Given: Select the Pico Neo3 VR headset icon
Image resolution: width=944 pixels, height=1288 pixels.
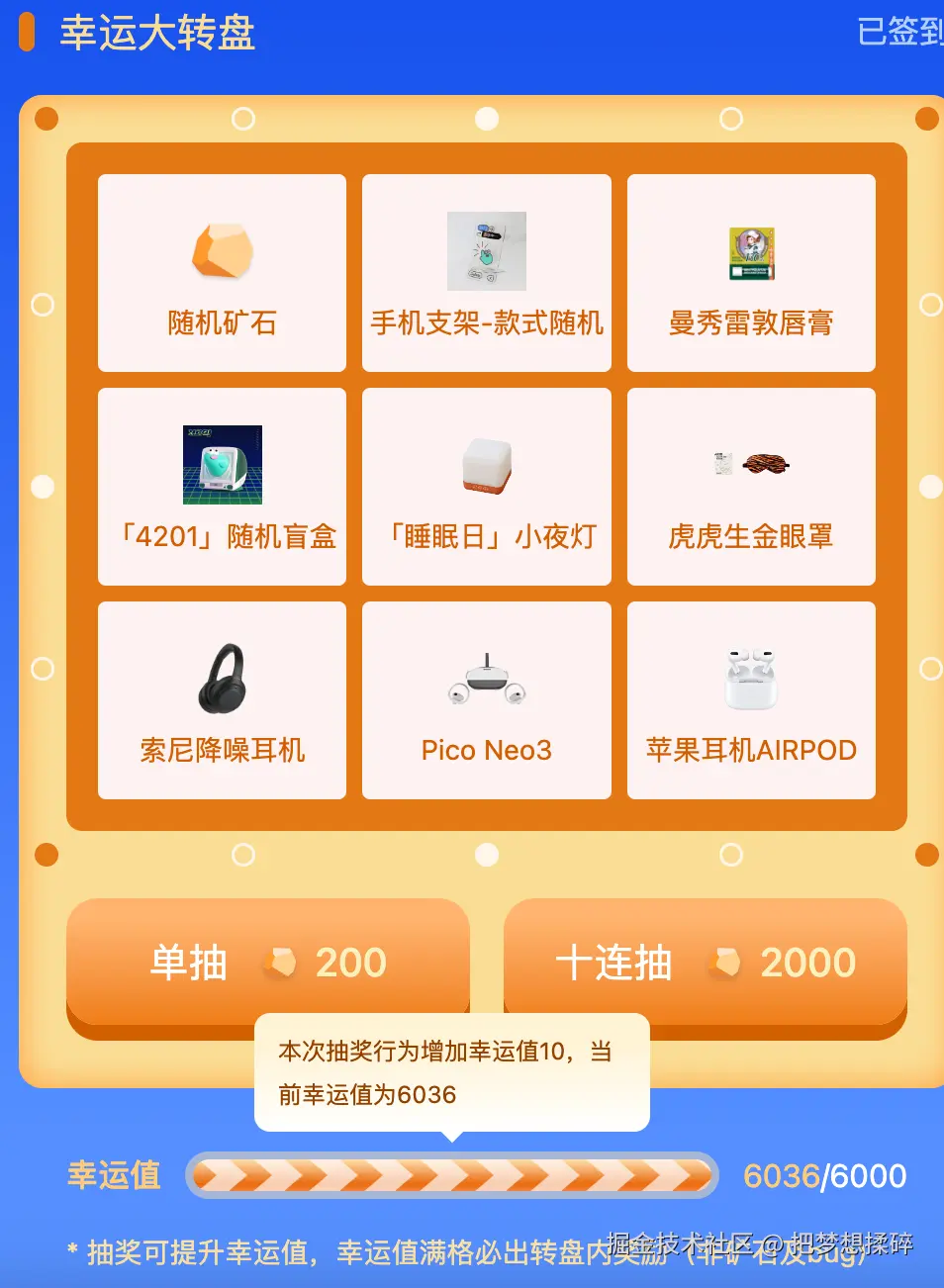Looking at the screenshot, I should (x=486, y=678).
